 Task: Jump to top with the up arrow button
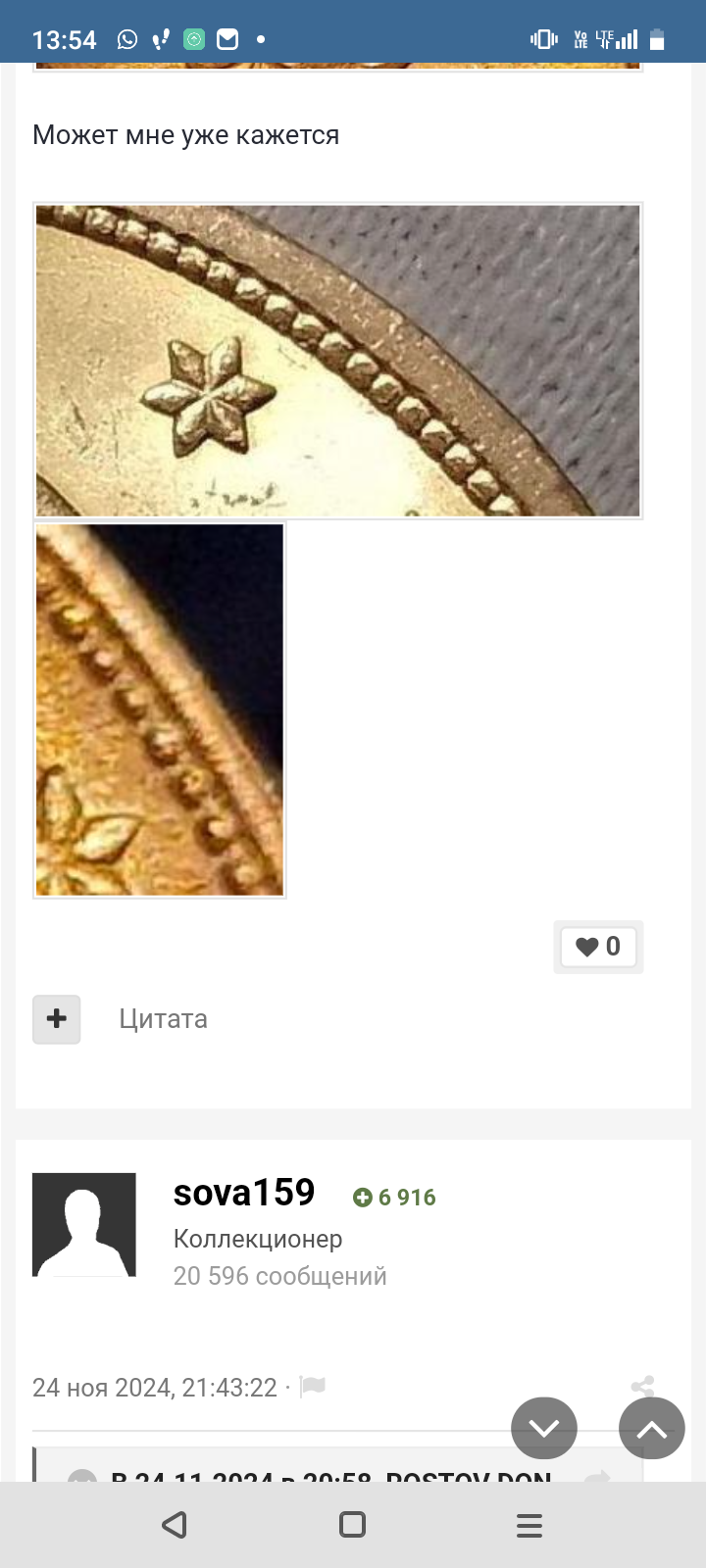pos(652,1428)
